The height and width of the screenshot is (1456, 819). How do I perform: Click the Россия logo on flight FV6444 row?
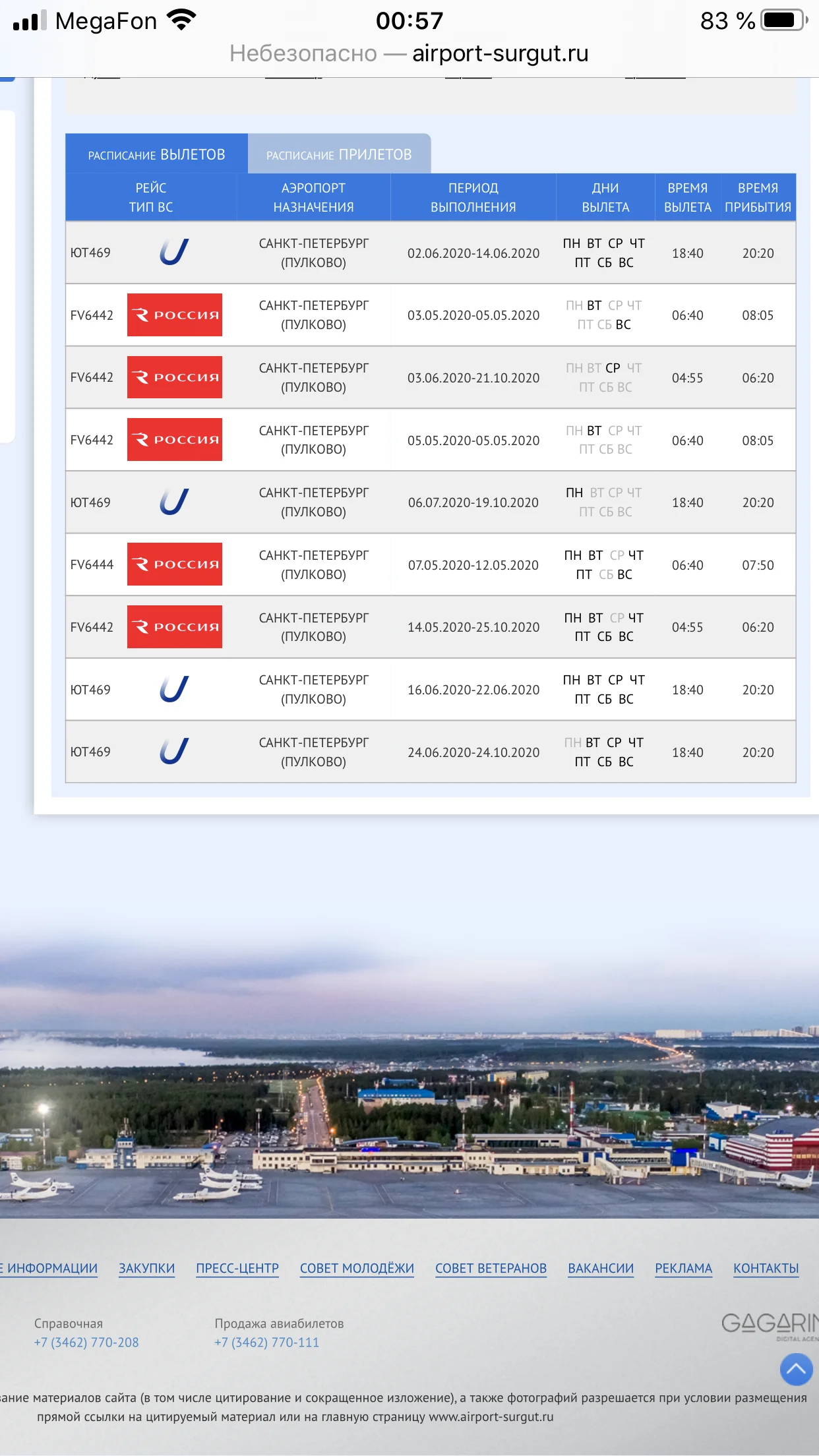[174, 564]
